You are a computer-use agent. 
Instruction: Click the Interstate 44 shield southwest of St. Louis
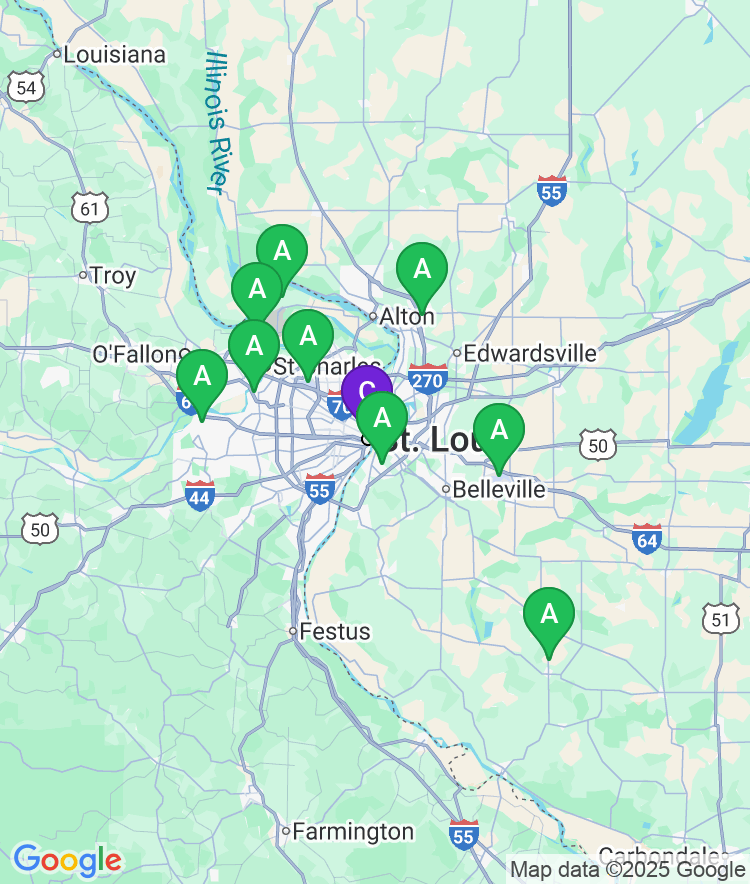198,492
